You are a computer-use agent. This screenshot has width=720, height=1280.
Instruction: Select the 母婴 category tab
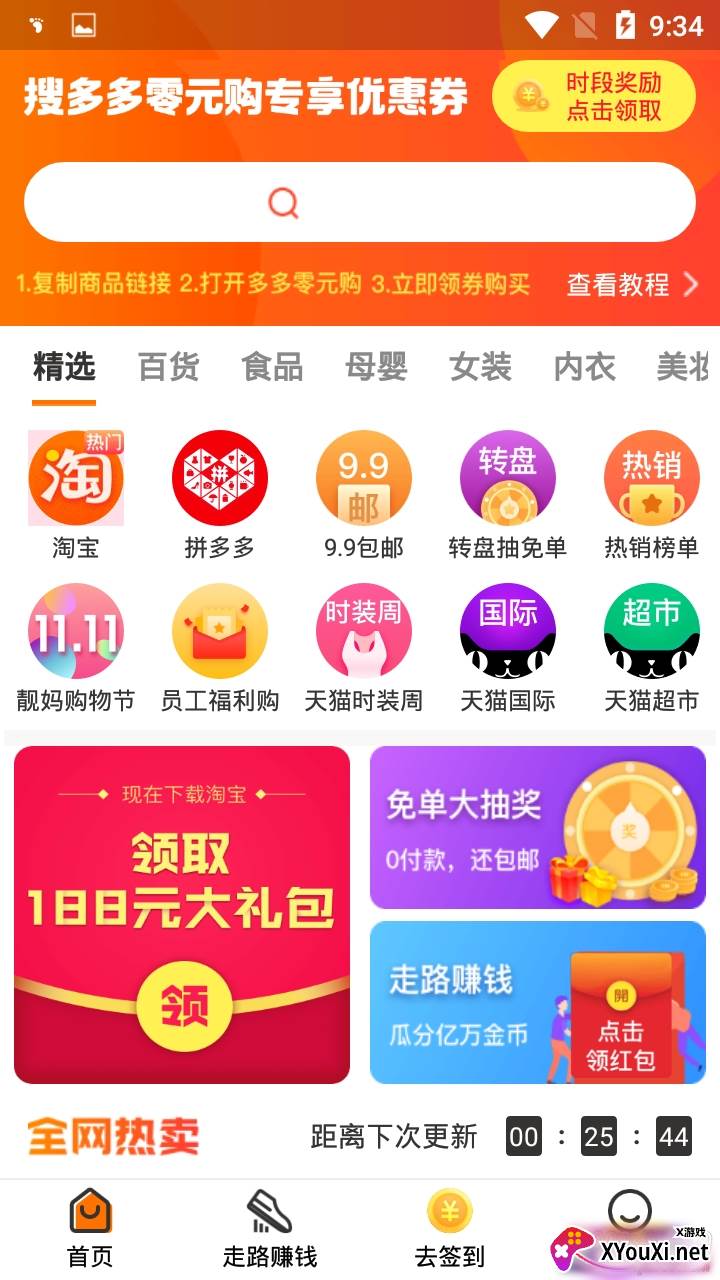376,367
